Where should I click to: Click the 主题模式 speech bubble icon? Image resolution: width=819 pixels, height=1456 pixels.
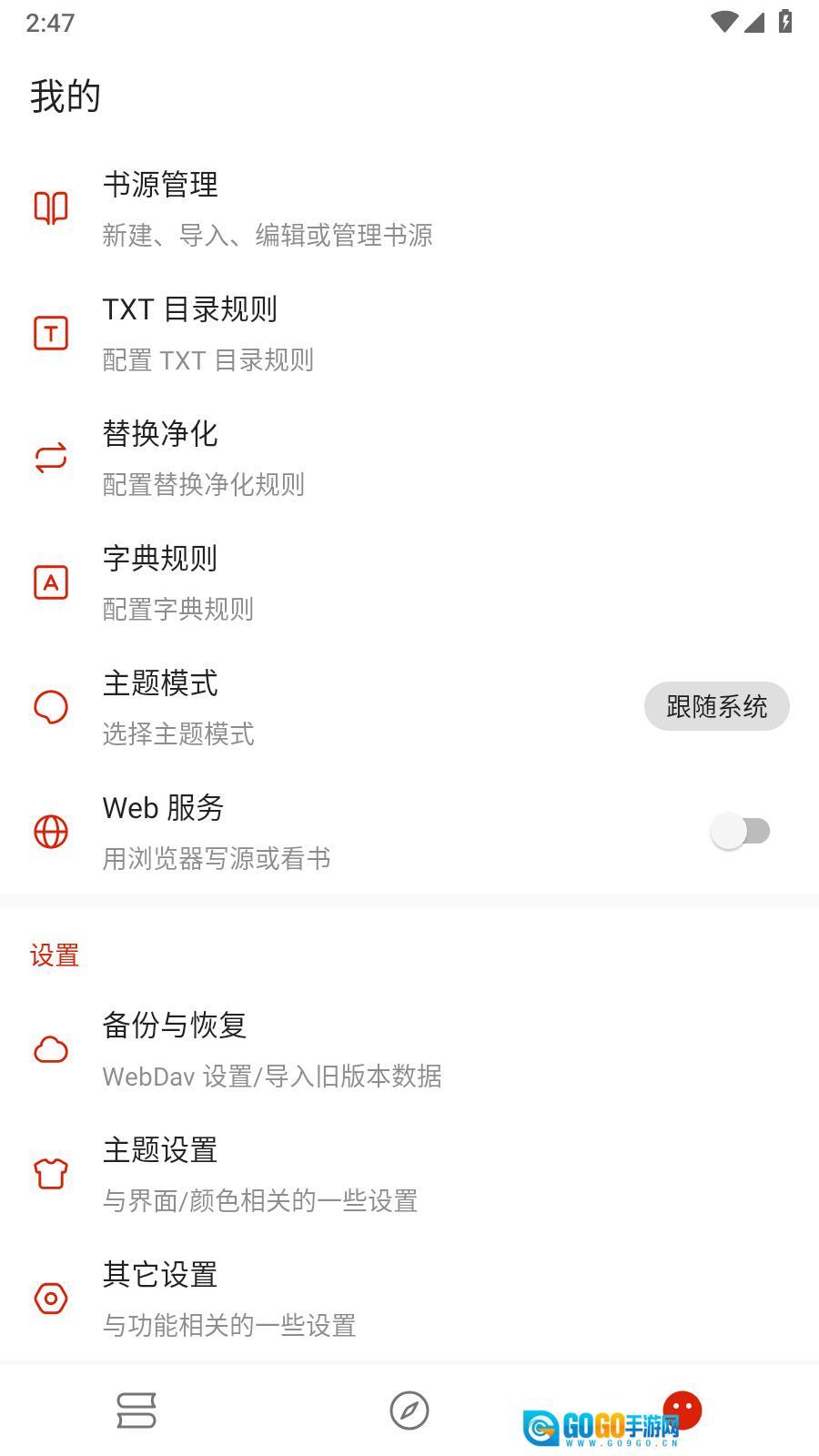(x=51, y=706)
